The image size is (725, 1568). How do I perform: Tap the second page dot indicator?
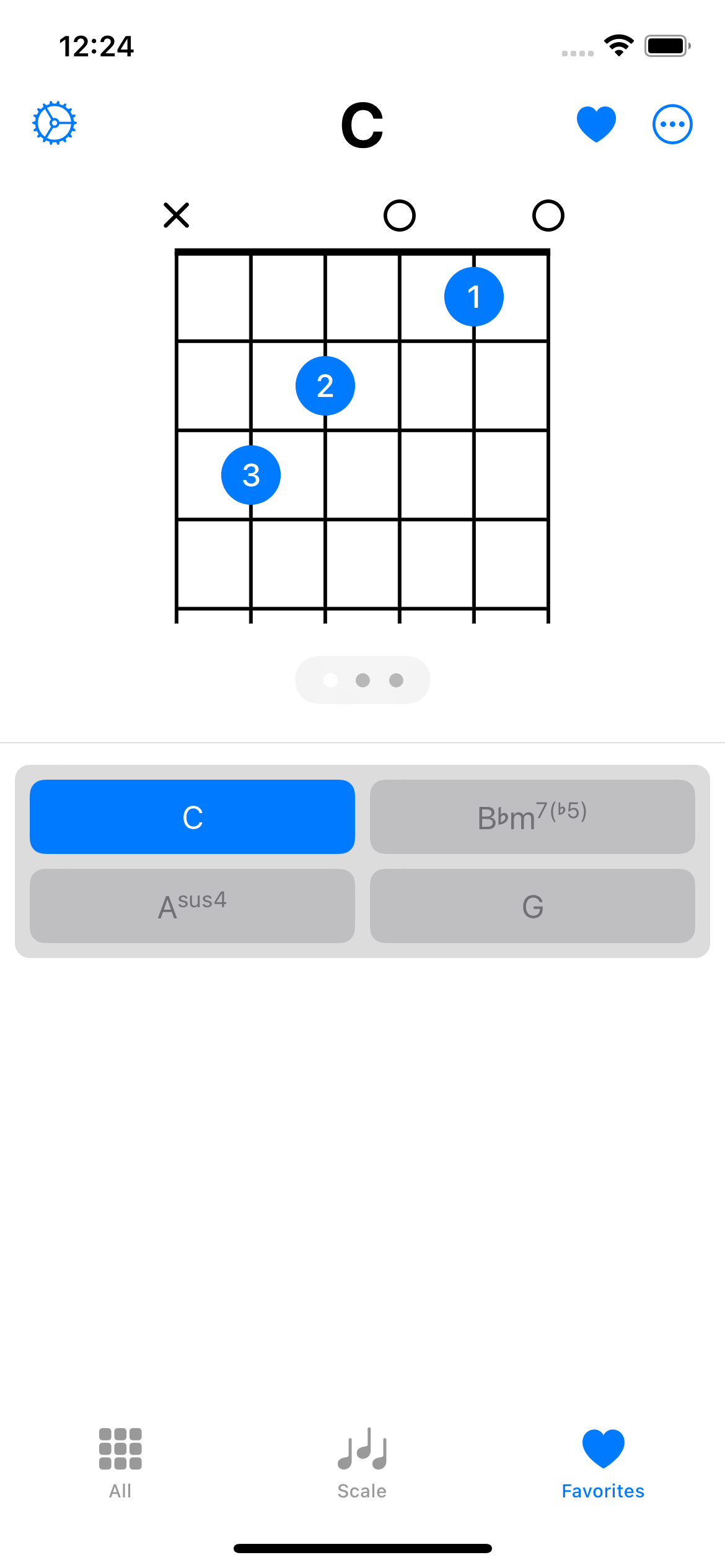pos(362,680)
